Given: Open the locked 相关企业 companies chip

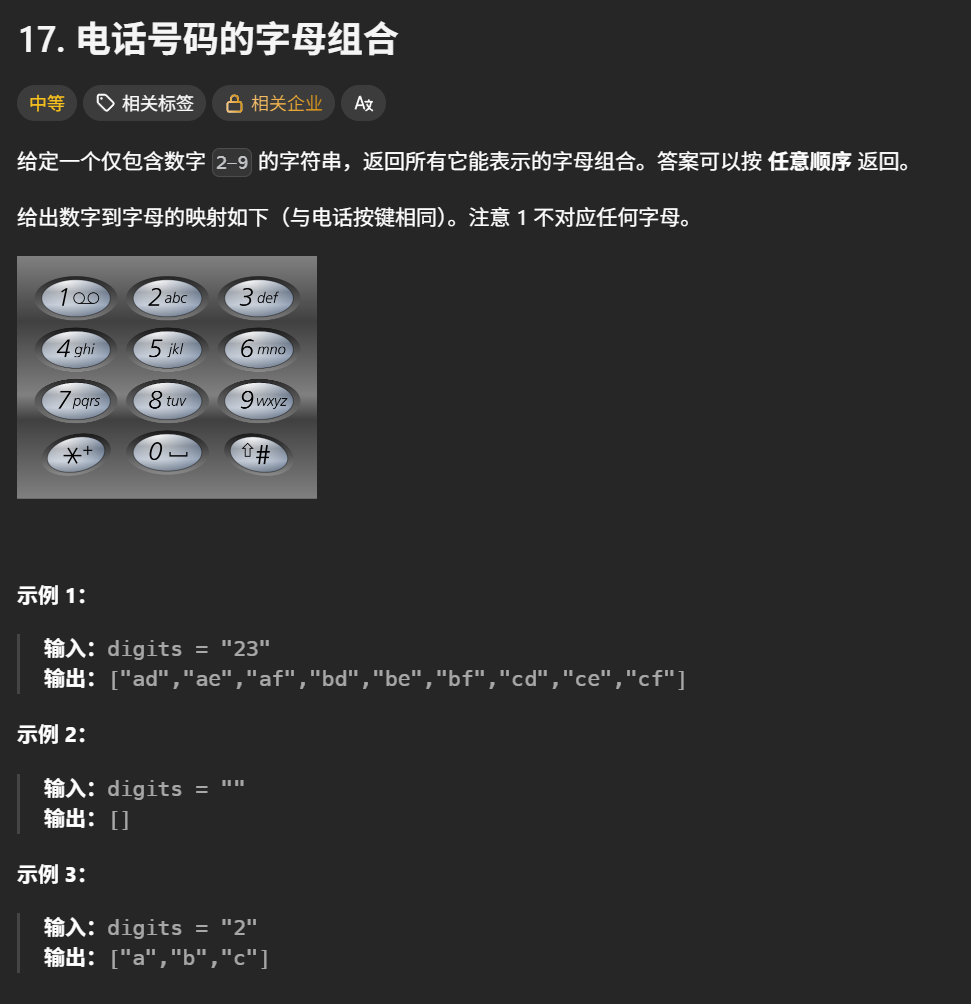Looking at the screenshot, I should (273, 103).
